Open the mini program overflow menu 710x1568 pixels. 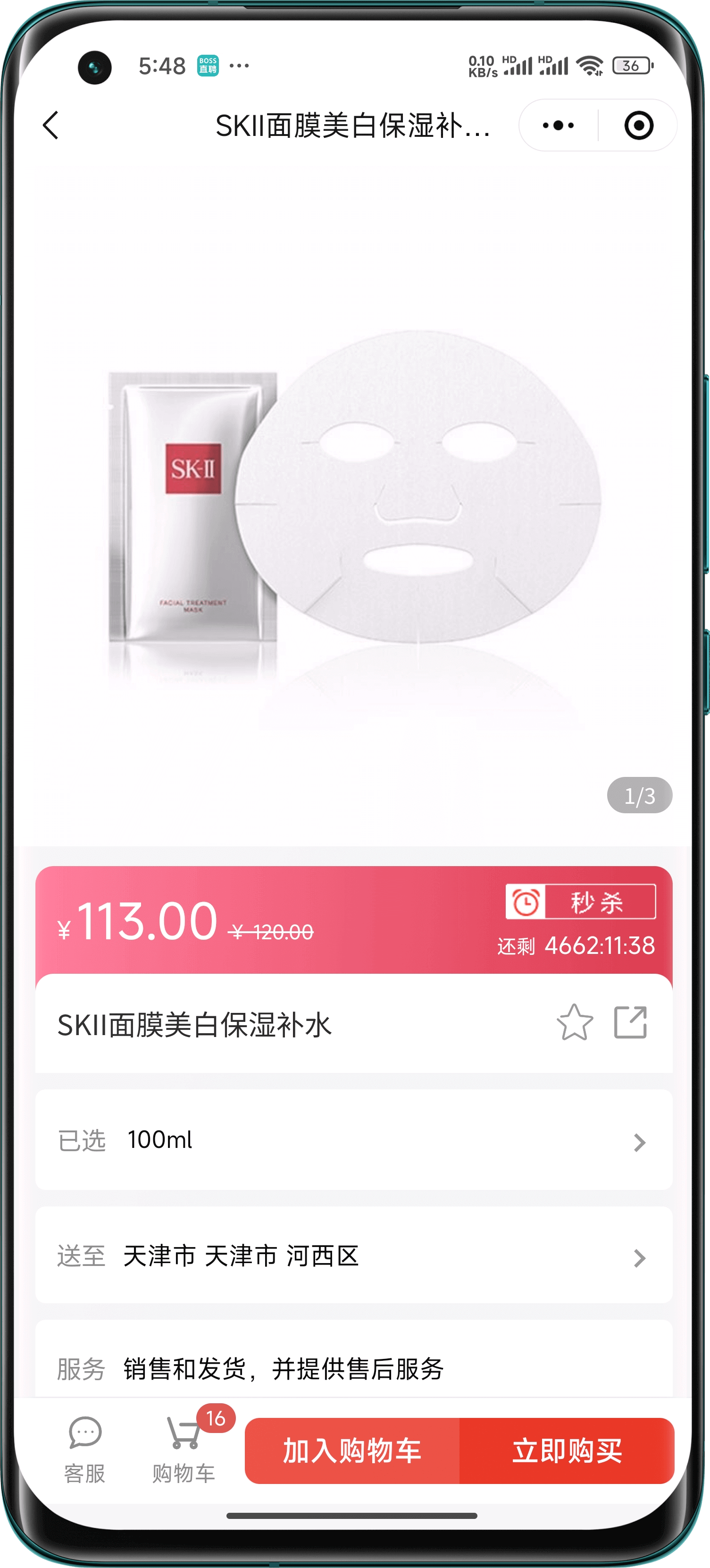pyautogui.click(x=558, y=126)
